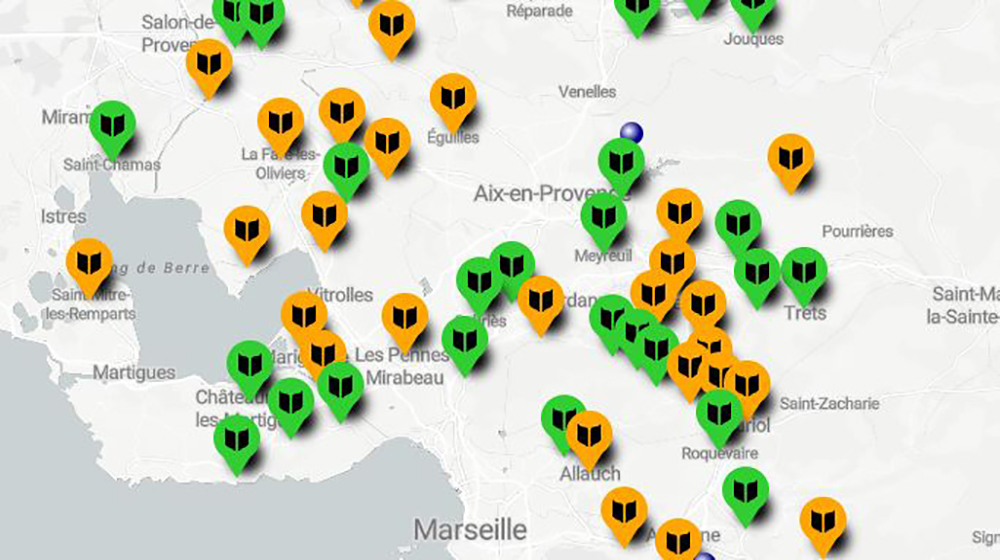Open the green marker below Châteauneuf-les-Martigues
The image size is (1000, 560).
tap(237, 440)
